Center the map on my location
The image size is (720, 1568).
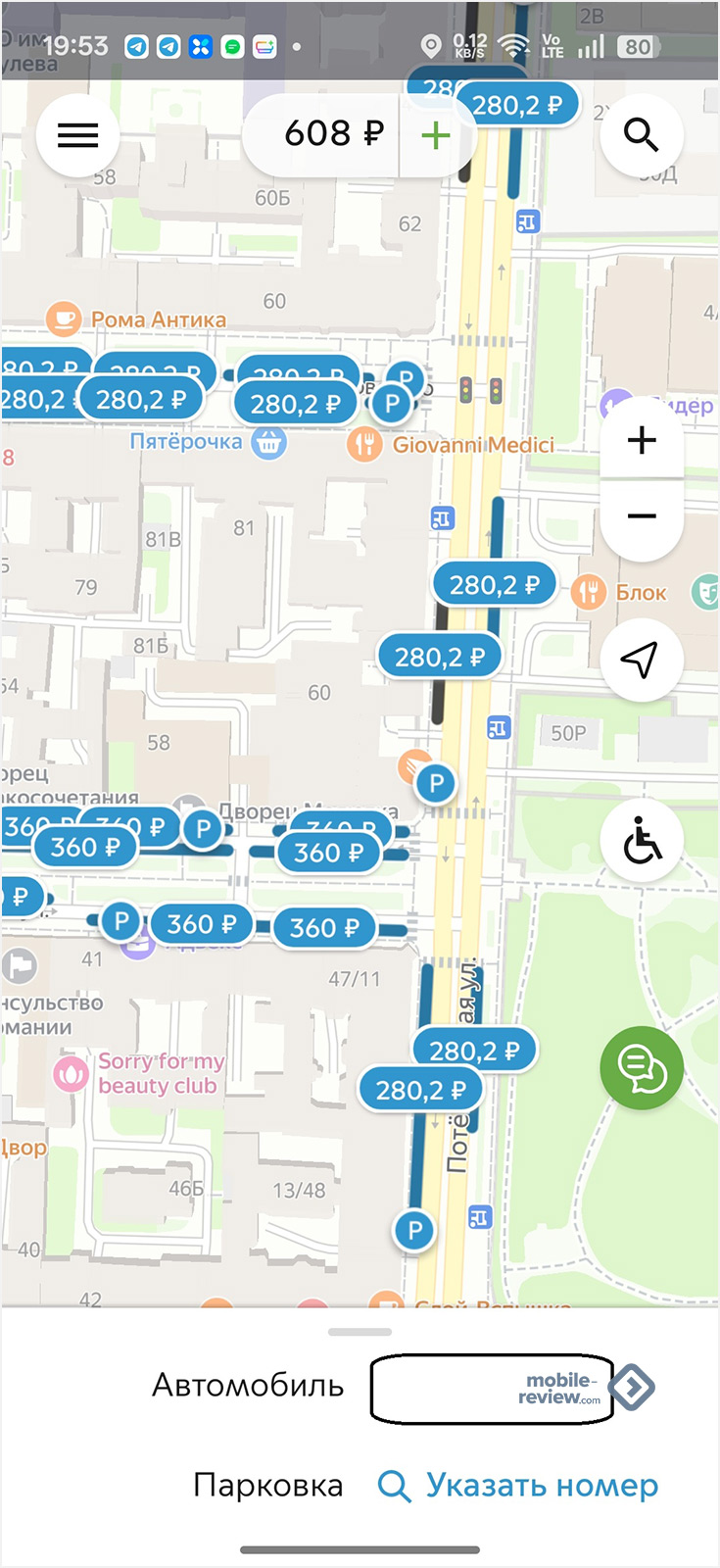(641, 660)
